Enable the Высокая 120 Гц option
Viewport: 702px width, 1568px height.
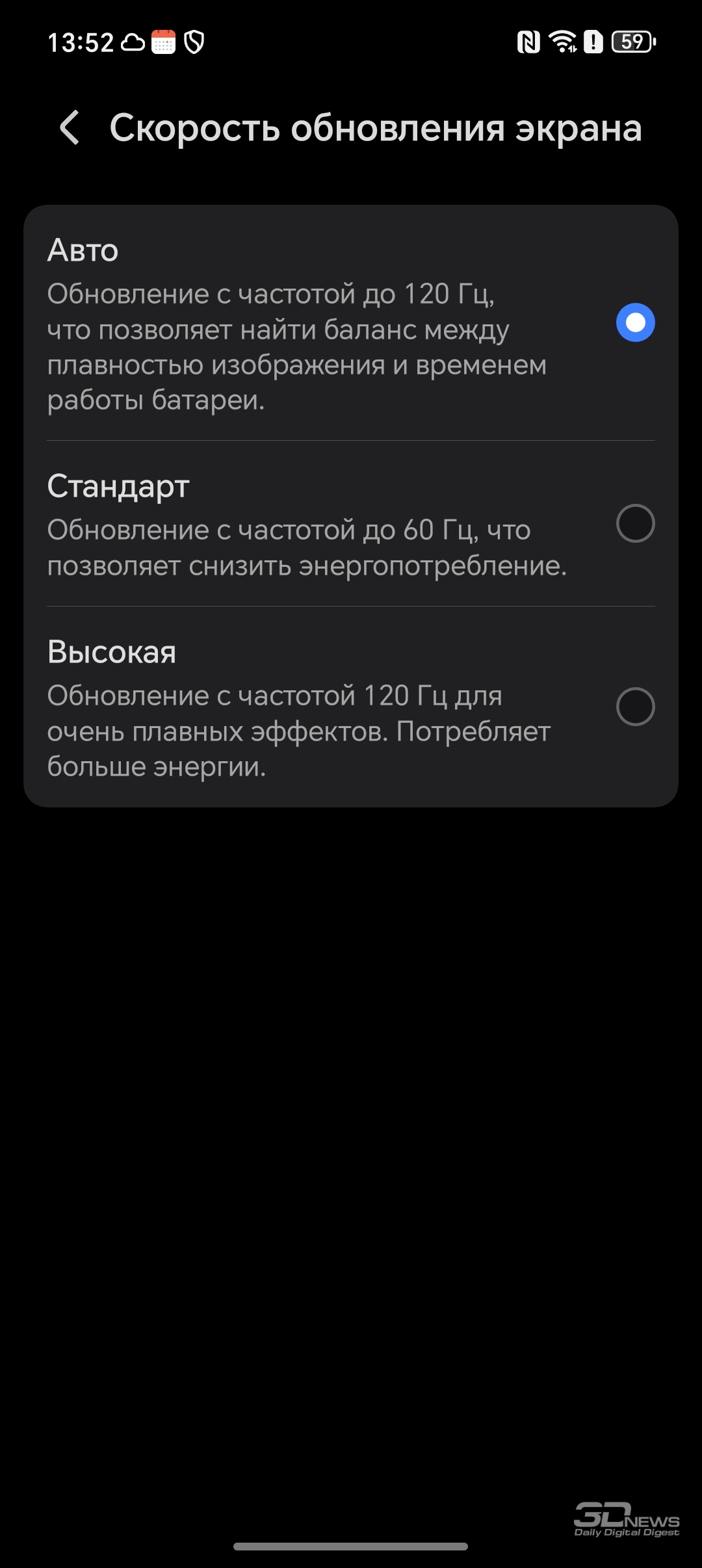click(351, 707)
